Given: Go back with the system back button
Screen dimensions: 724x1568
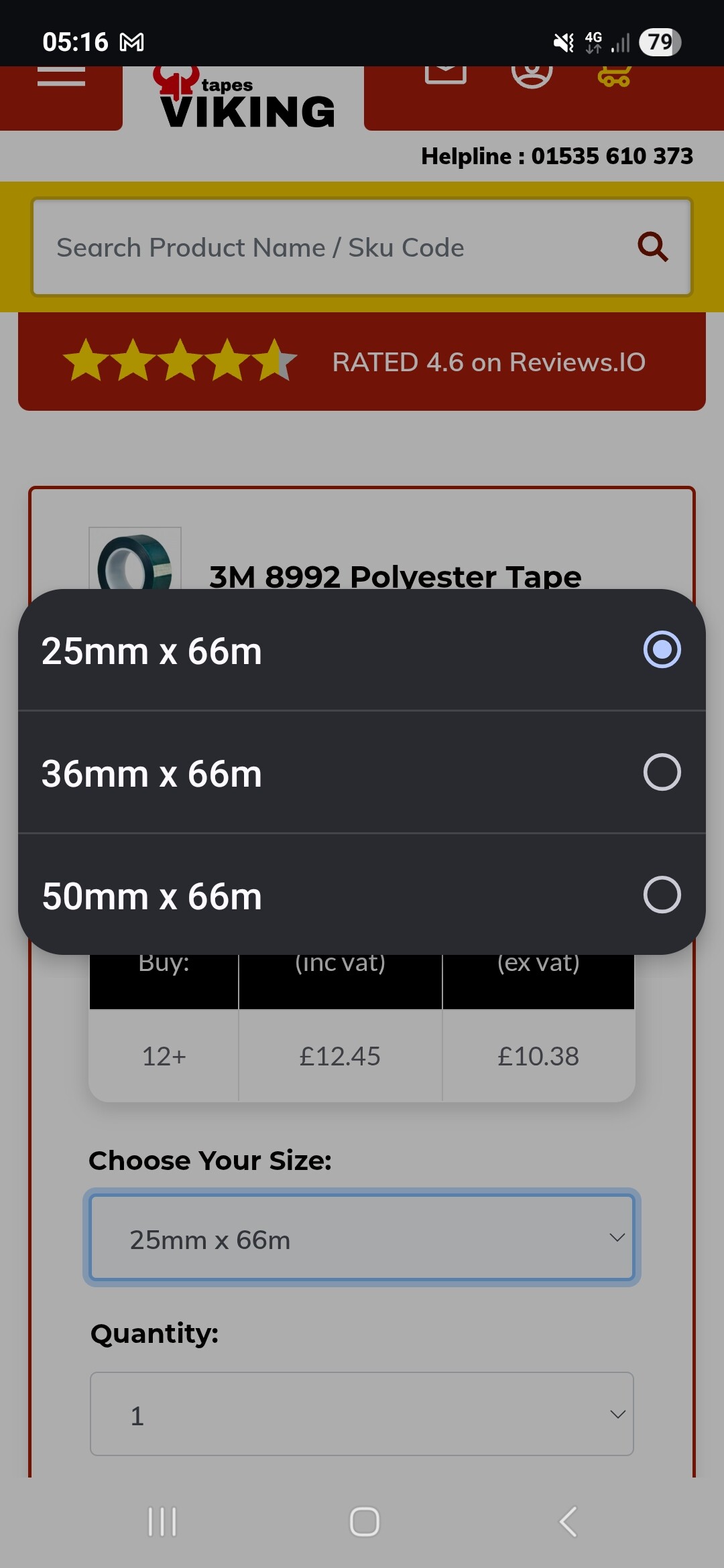Looking at the screenshot, I should point(568,1521).
